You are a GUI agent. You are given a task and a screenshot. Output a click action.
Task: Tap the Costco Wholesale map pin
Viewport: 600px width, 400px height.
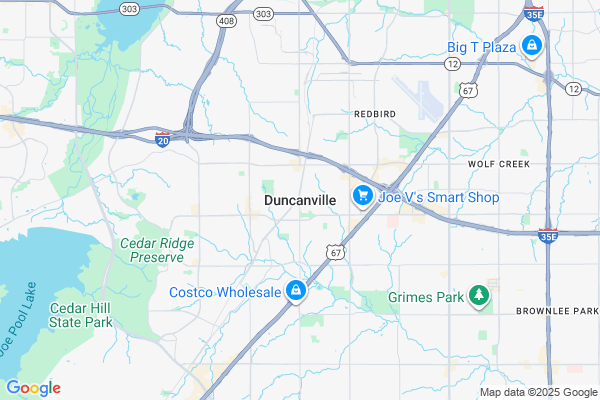click(296, 292)
